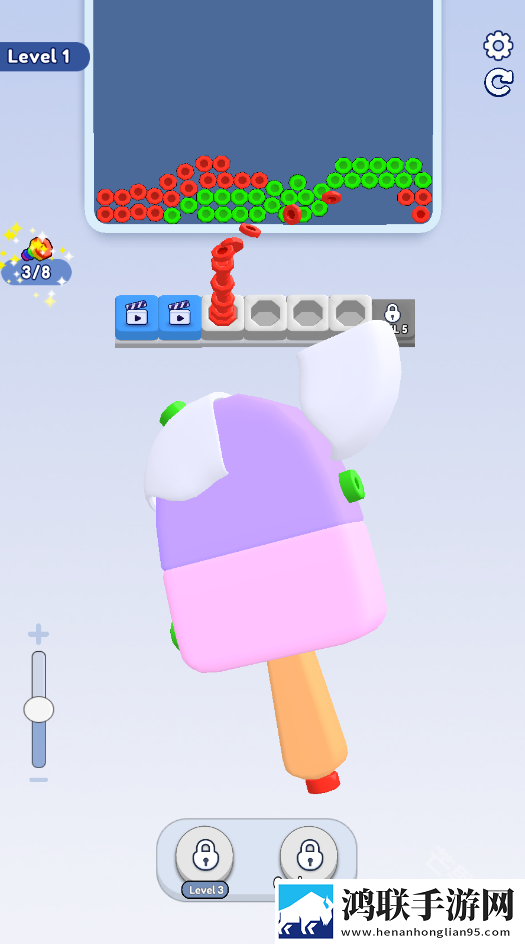Open the settings gear
Screen dimensions: 525x944
(499, 46)
